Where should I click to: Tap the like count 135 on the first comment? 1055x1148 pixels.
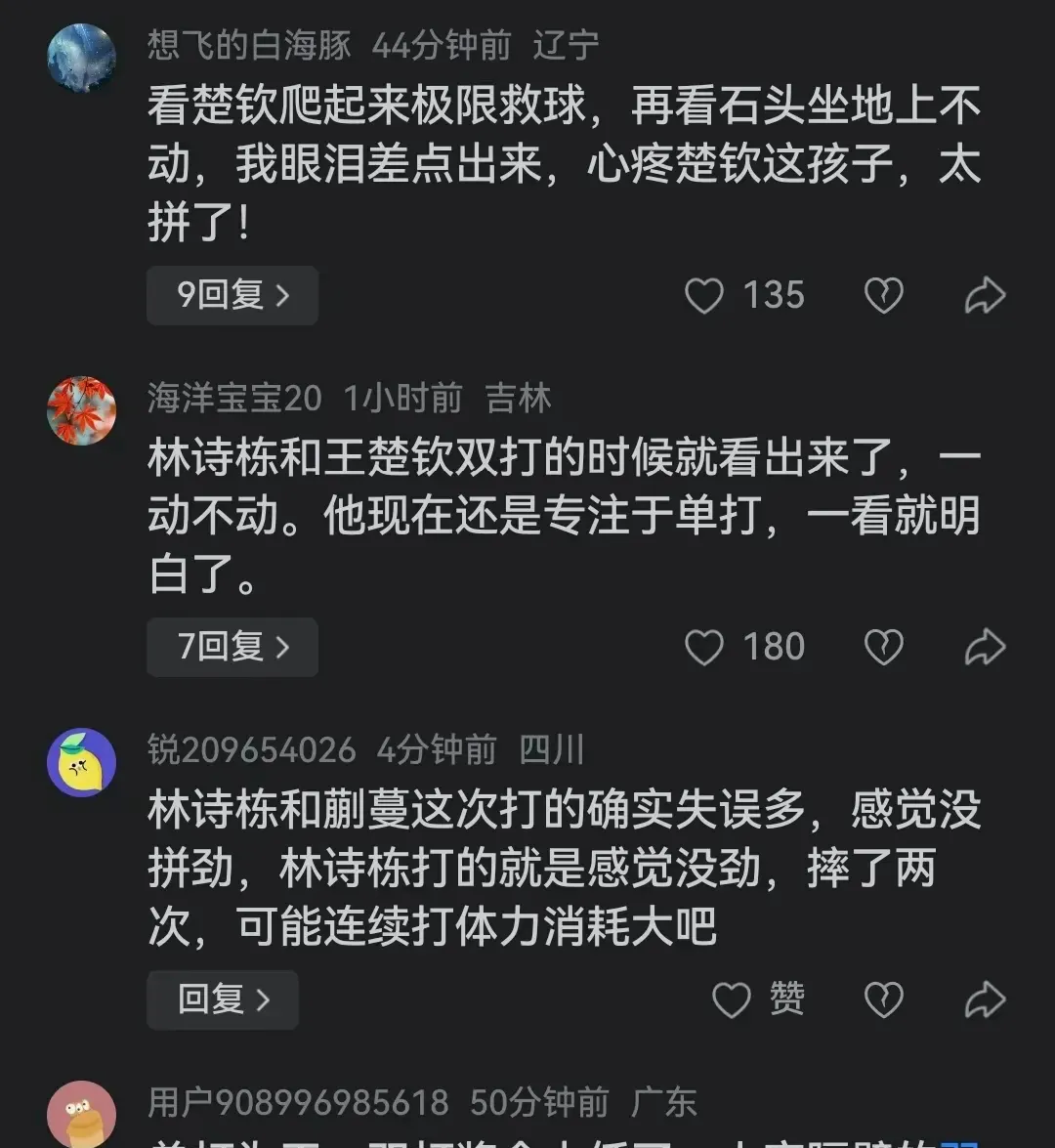click(774, 296)
